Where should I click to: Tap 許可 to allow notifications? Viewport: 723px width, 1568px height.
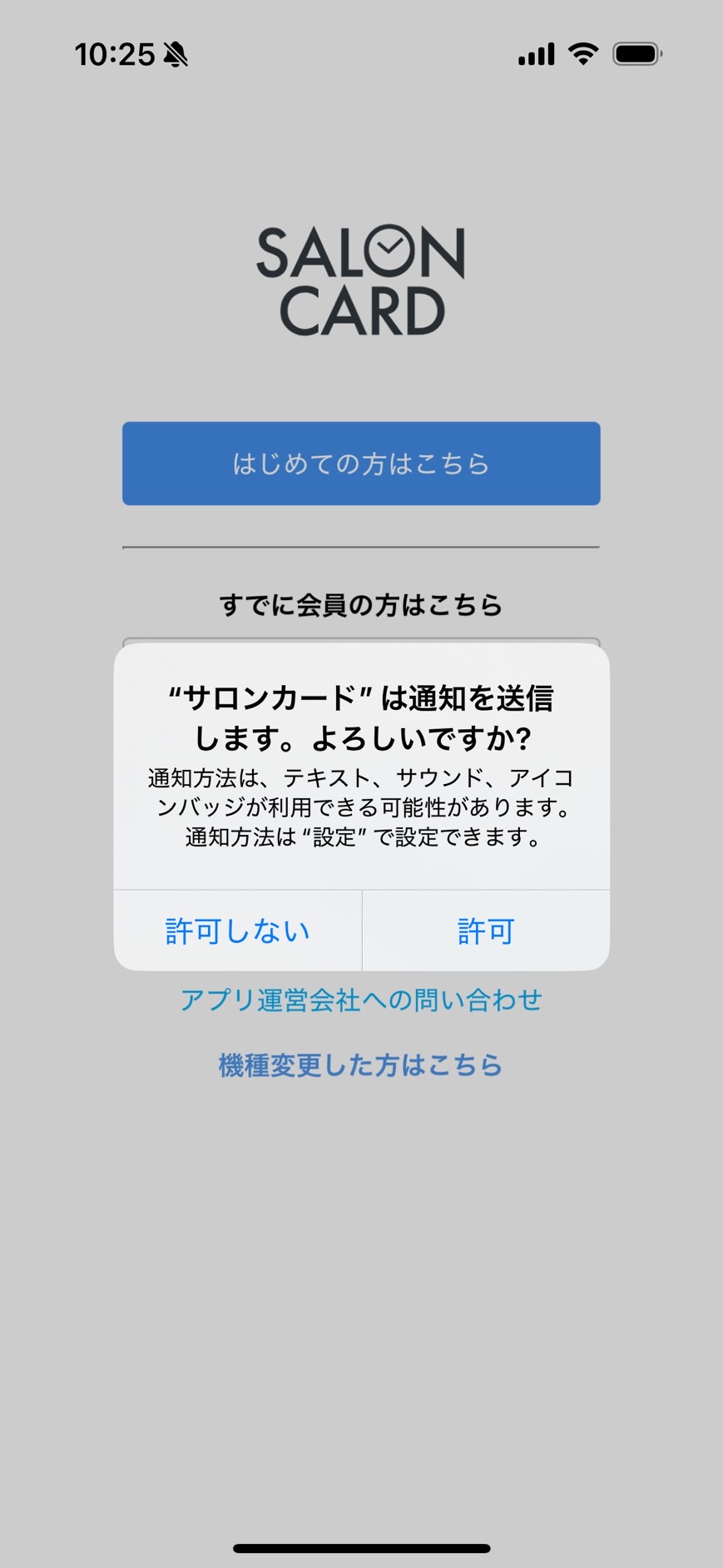pos(486,930)
